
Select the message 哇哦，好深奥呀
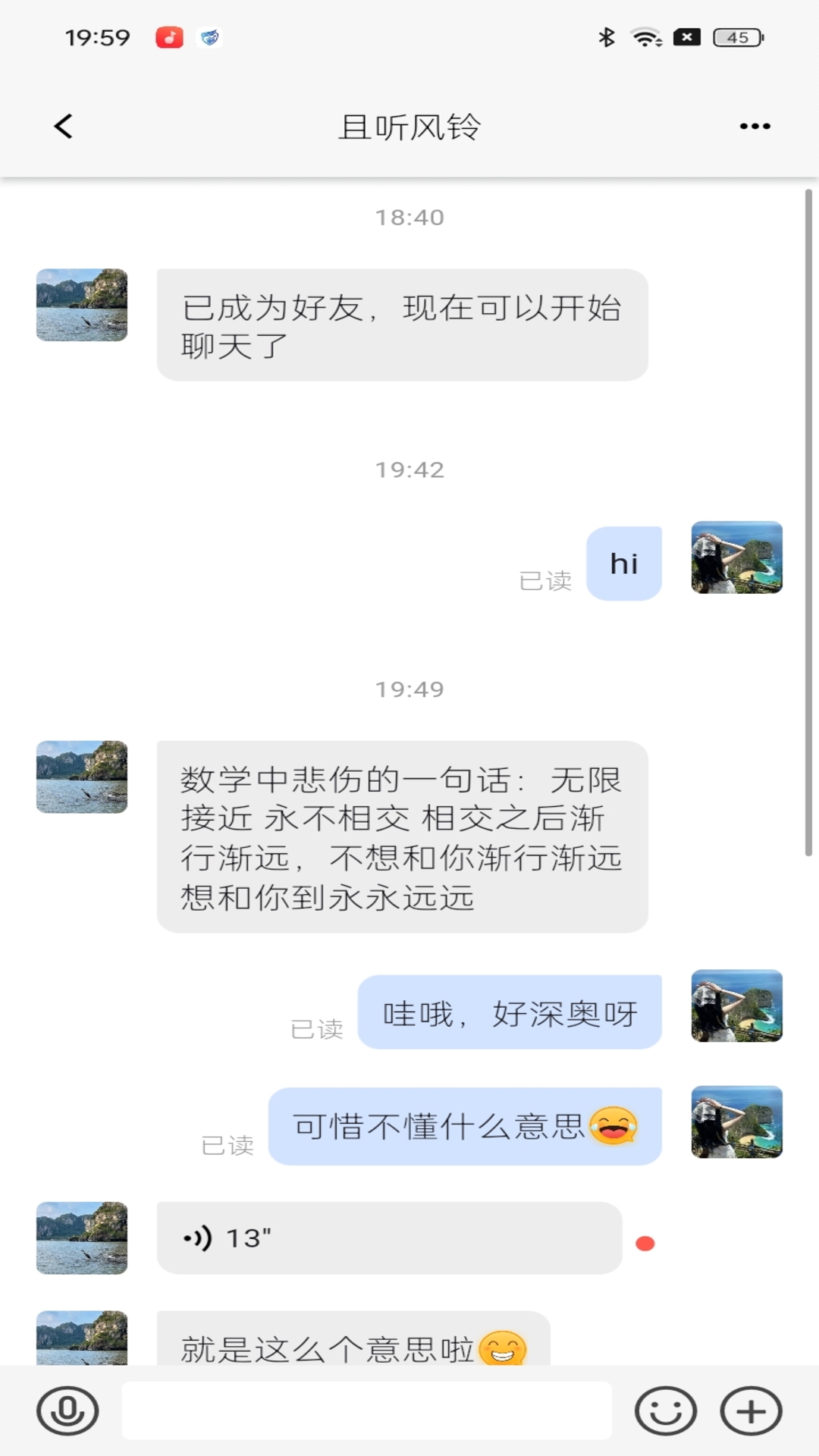pos(509,1012)
